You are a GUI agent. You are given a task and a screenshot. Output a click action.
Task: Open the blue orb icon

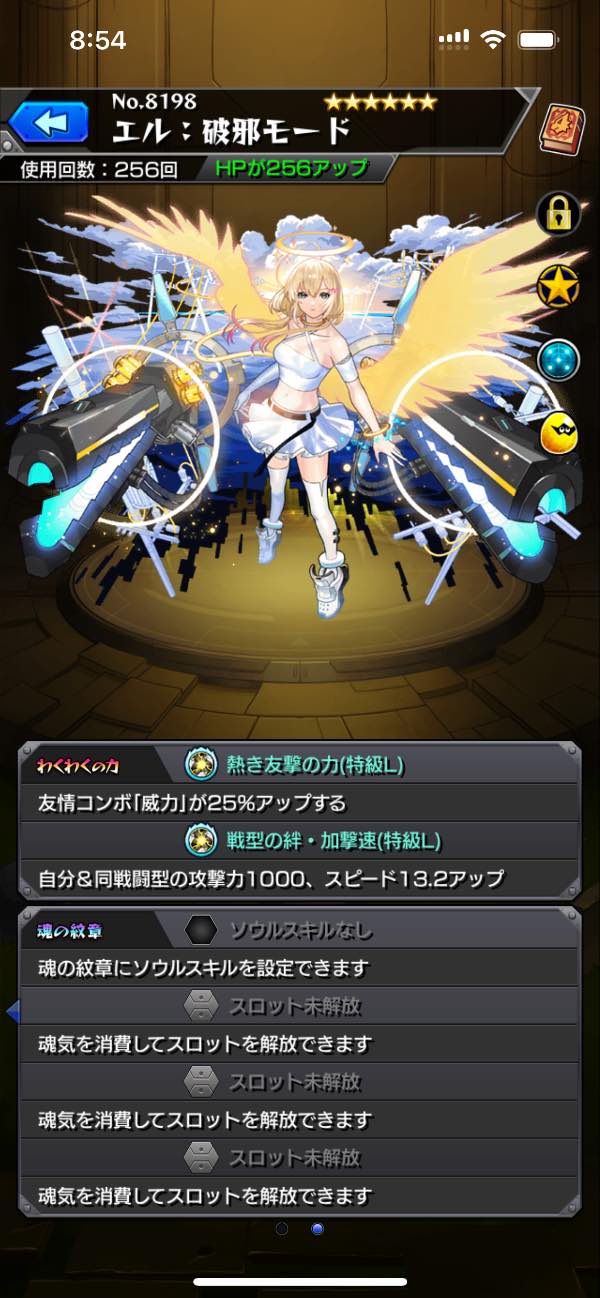559,361
